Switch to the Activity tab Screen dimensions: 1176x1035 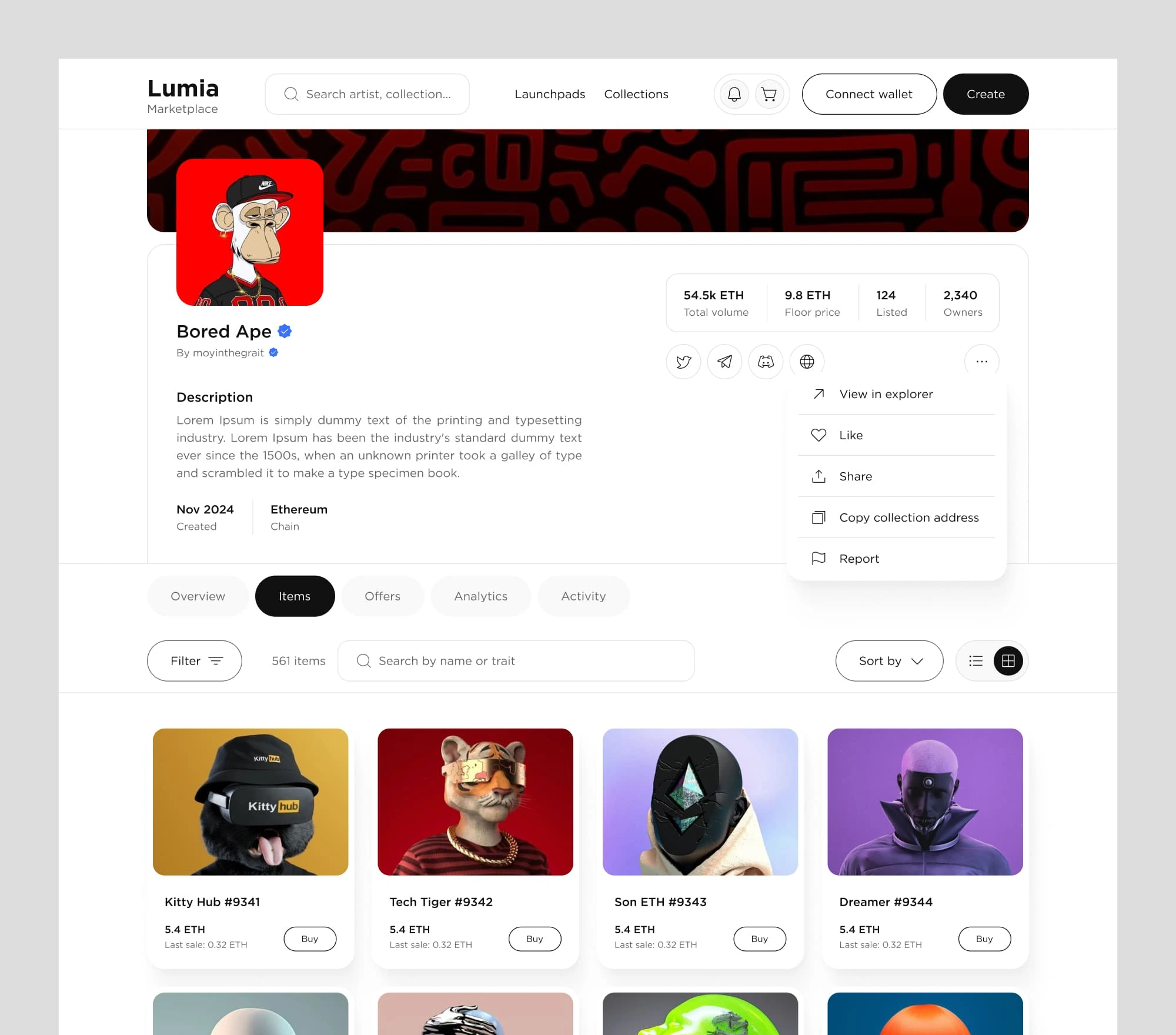pos(583,596)
